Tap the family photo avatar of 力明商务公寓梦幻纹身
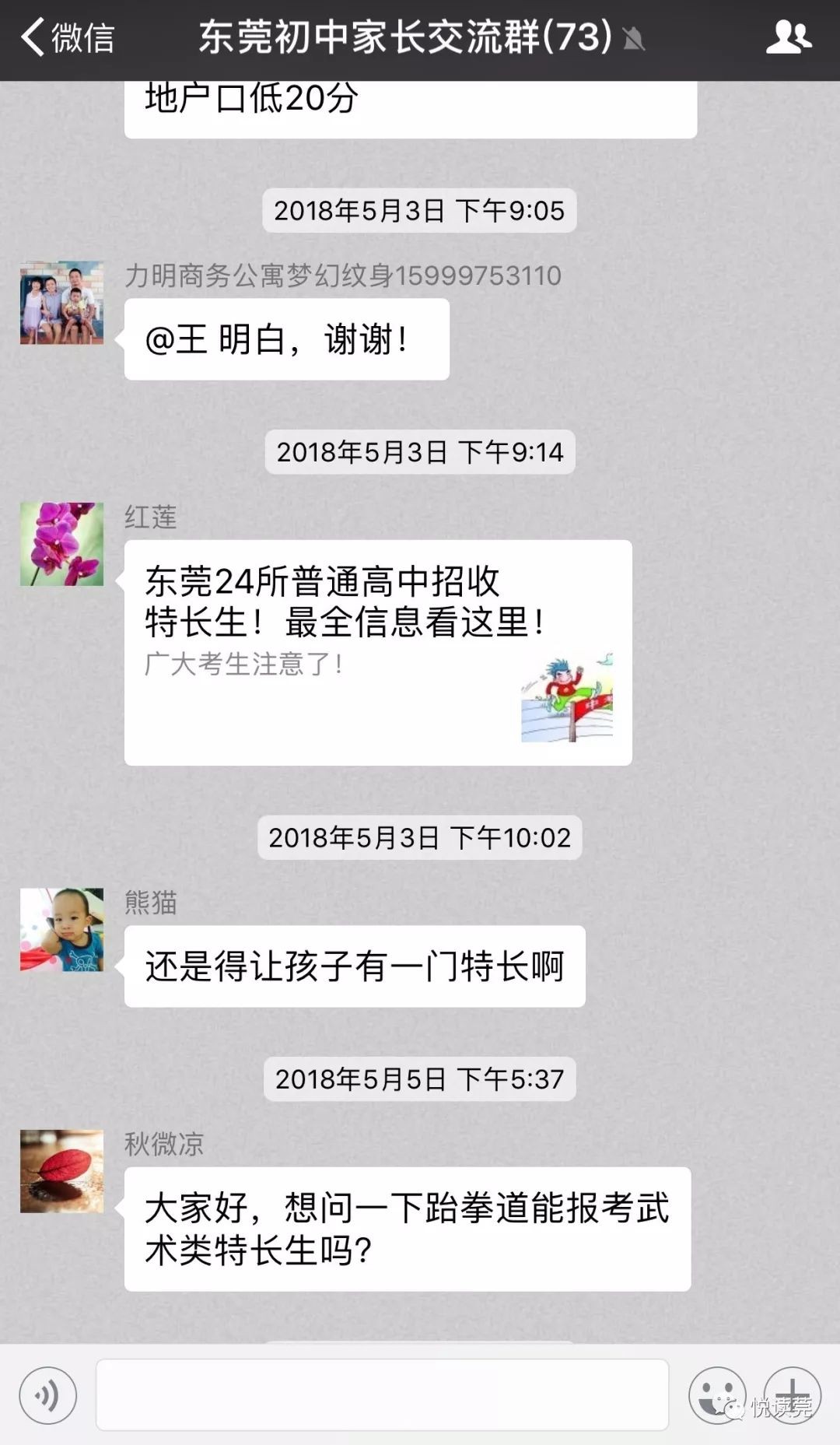This screenshot has width=840, height=1445. point(61,303)
